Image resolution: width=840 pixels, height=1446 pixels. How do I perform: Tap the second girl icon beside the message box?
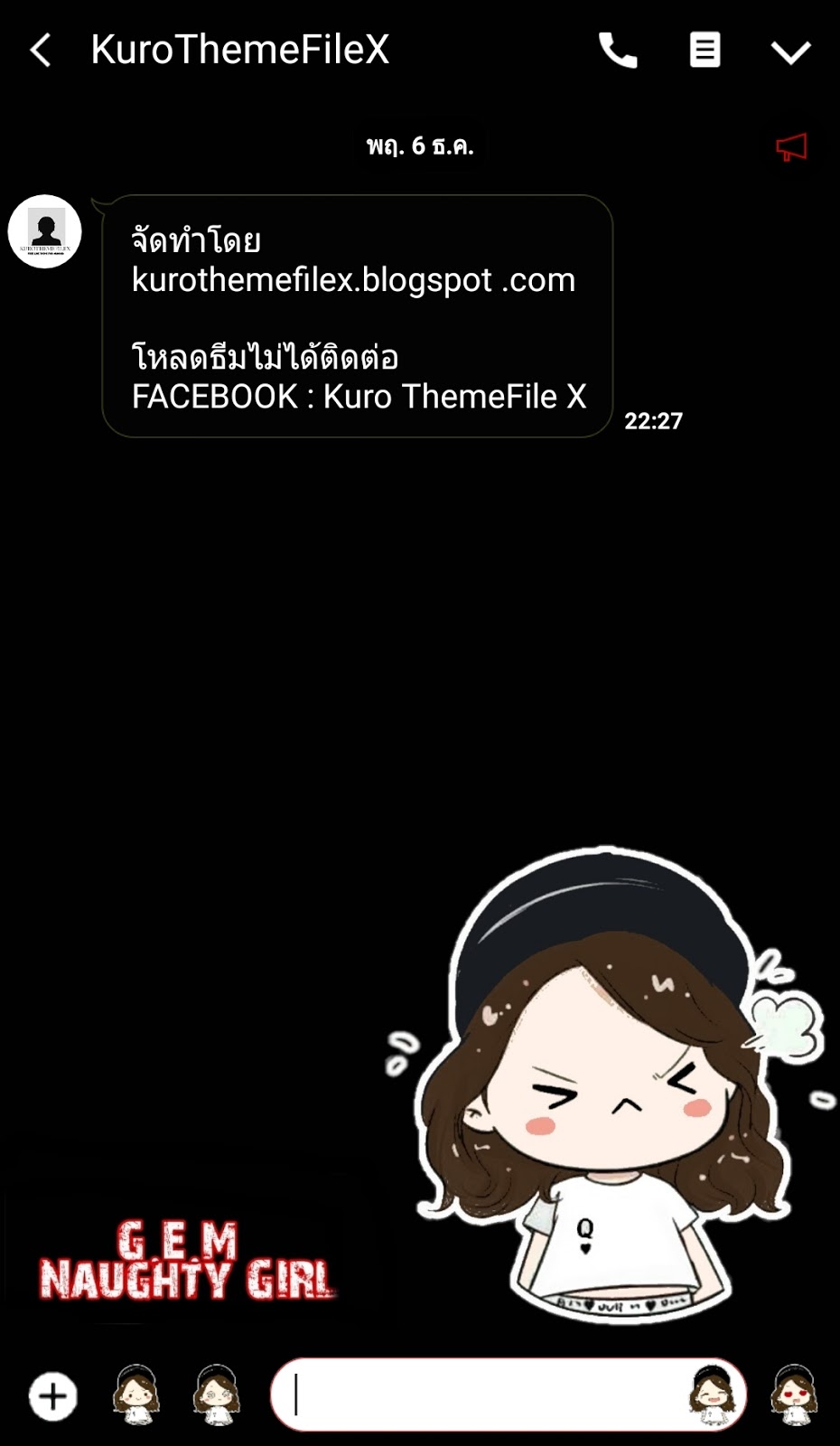click(x=218, y=1394)
